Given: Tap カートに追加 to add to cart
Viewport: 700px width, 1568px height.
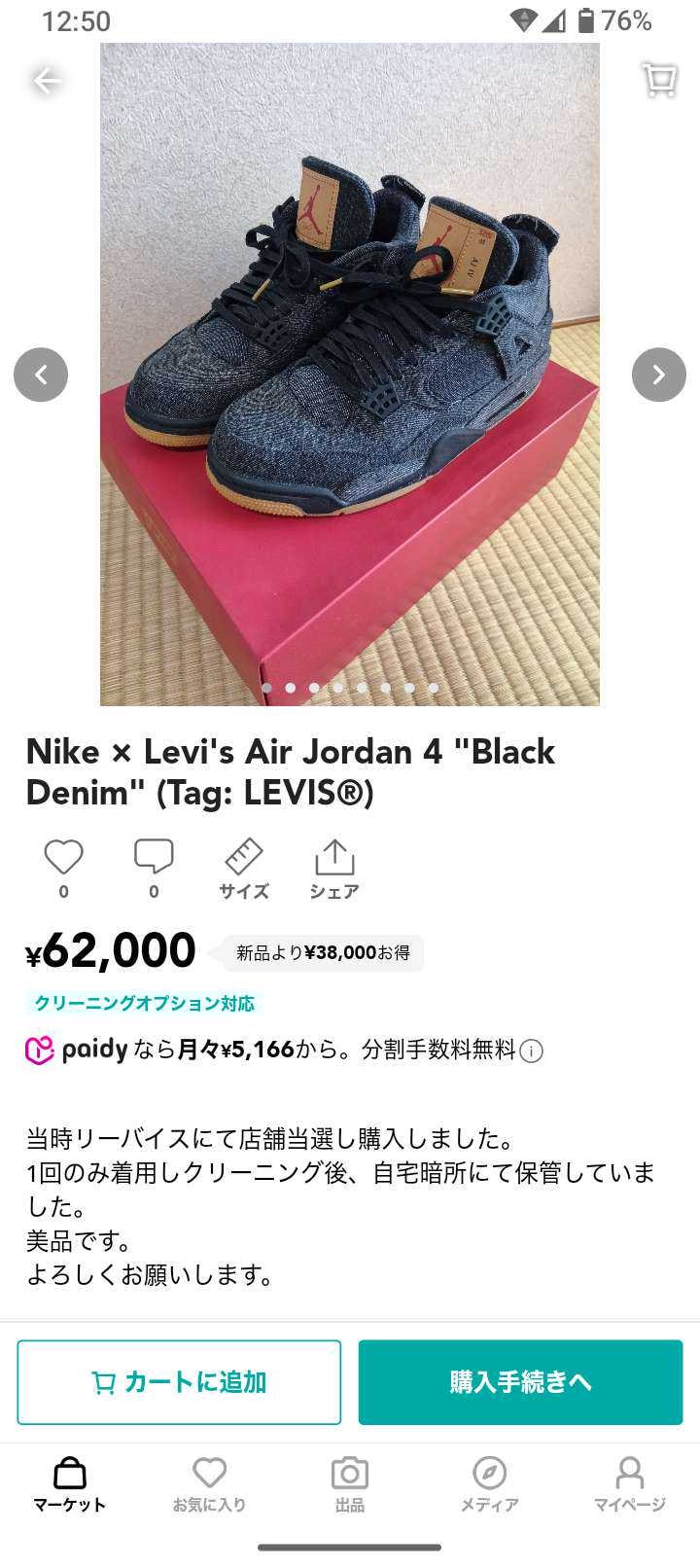Looking at the screenshot, I should (x=179, y=1381).
